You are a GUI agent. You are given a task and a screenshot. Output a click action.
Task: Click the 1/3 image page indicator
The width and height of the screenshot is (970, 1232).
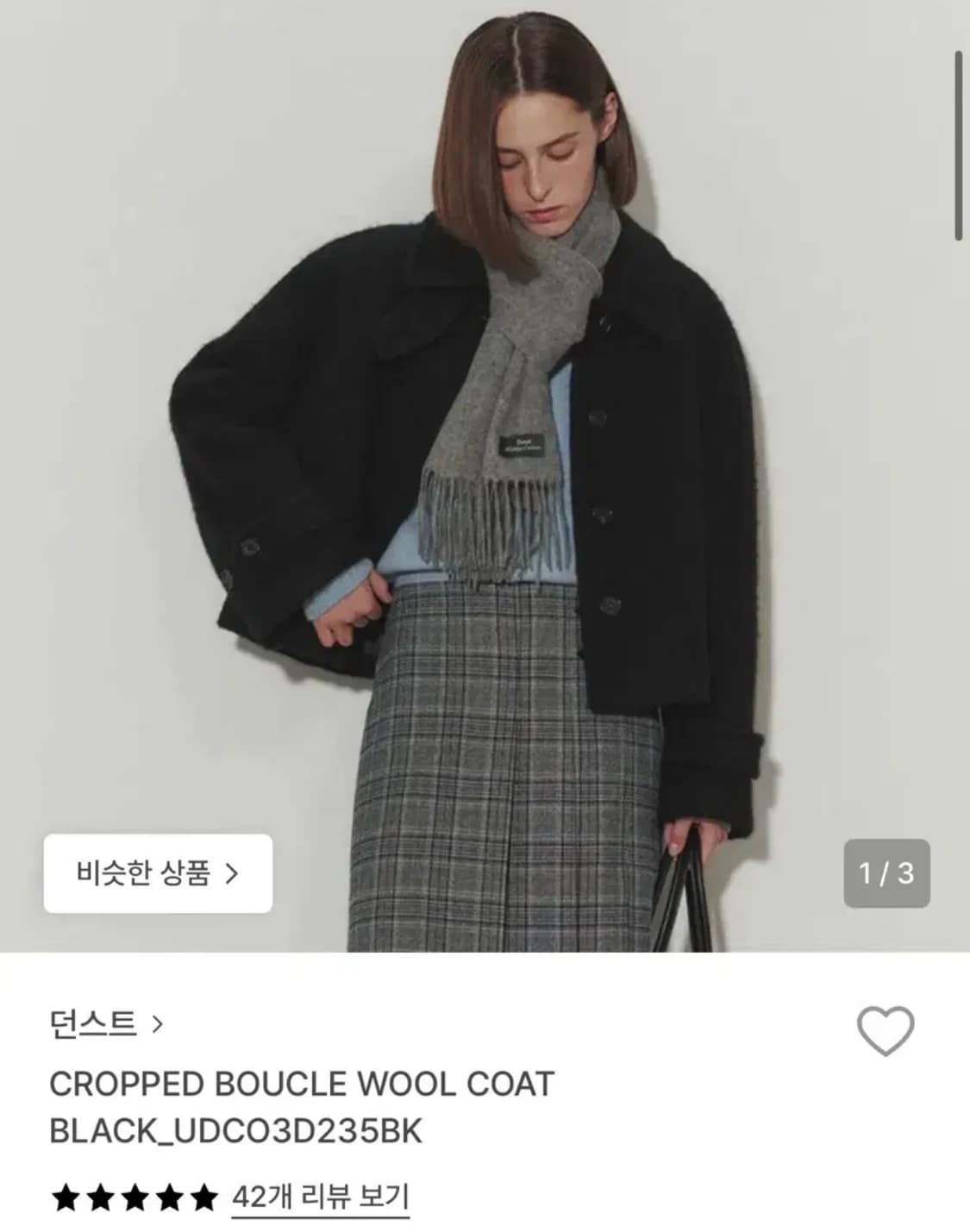point(886,874)
